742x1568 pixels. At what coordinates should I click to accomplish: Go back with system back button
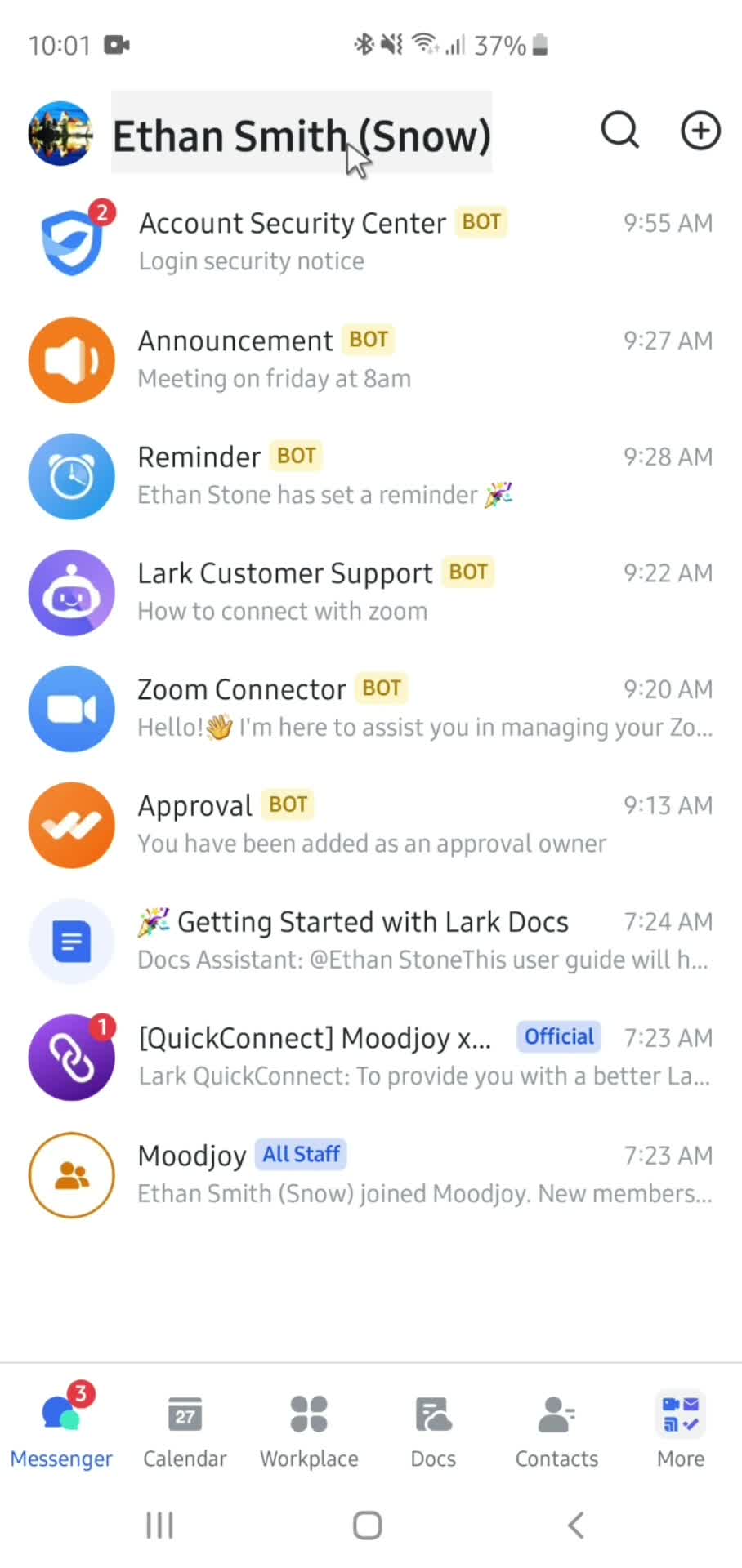point(576,1525)
